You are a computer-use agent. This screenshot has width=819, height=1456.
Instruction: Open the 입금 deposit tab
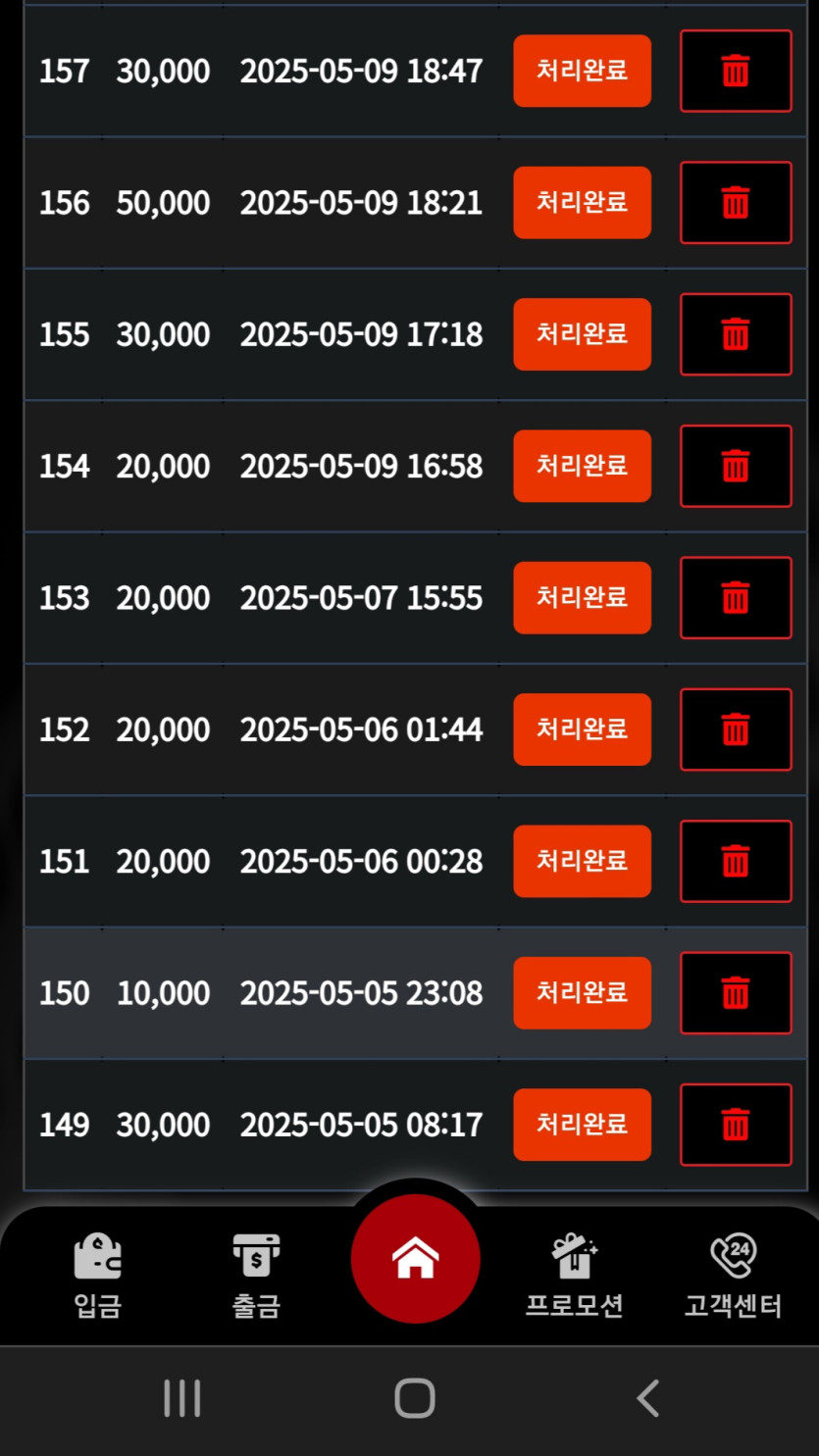pyautogui.click(x=98, y=1276)
